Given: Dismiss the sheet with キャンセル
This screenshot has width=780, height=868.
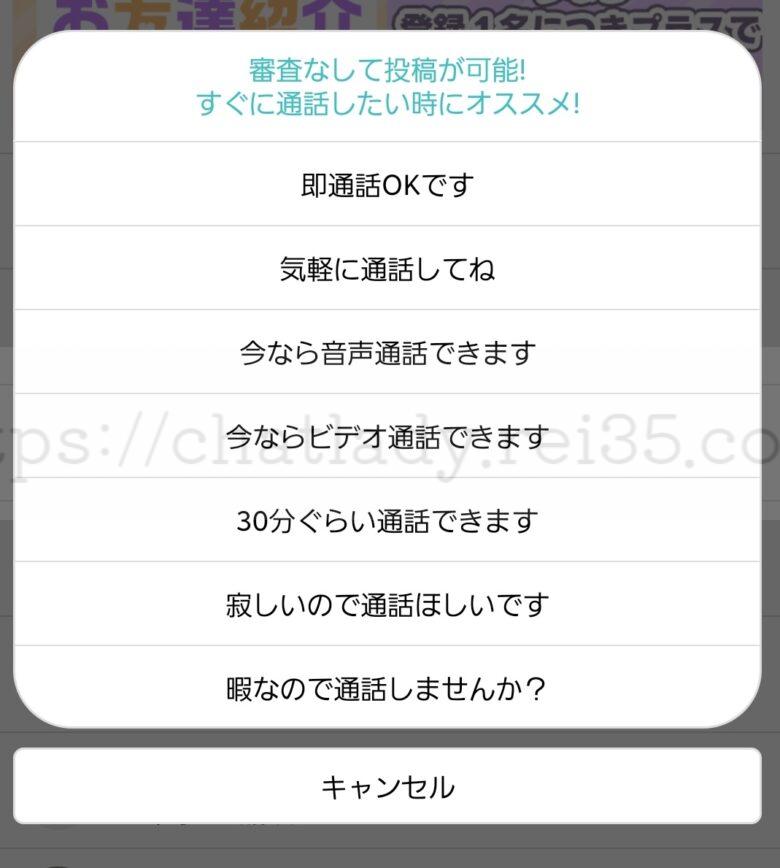Looking at the screenshot, I should [x=387, y=787].
